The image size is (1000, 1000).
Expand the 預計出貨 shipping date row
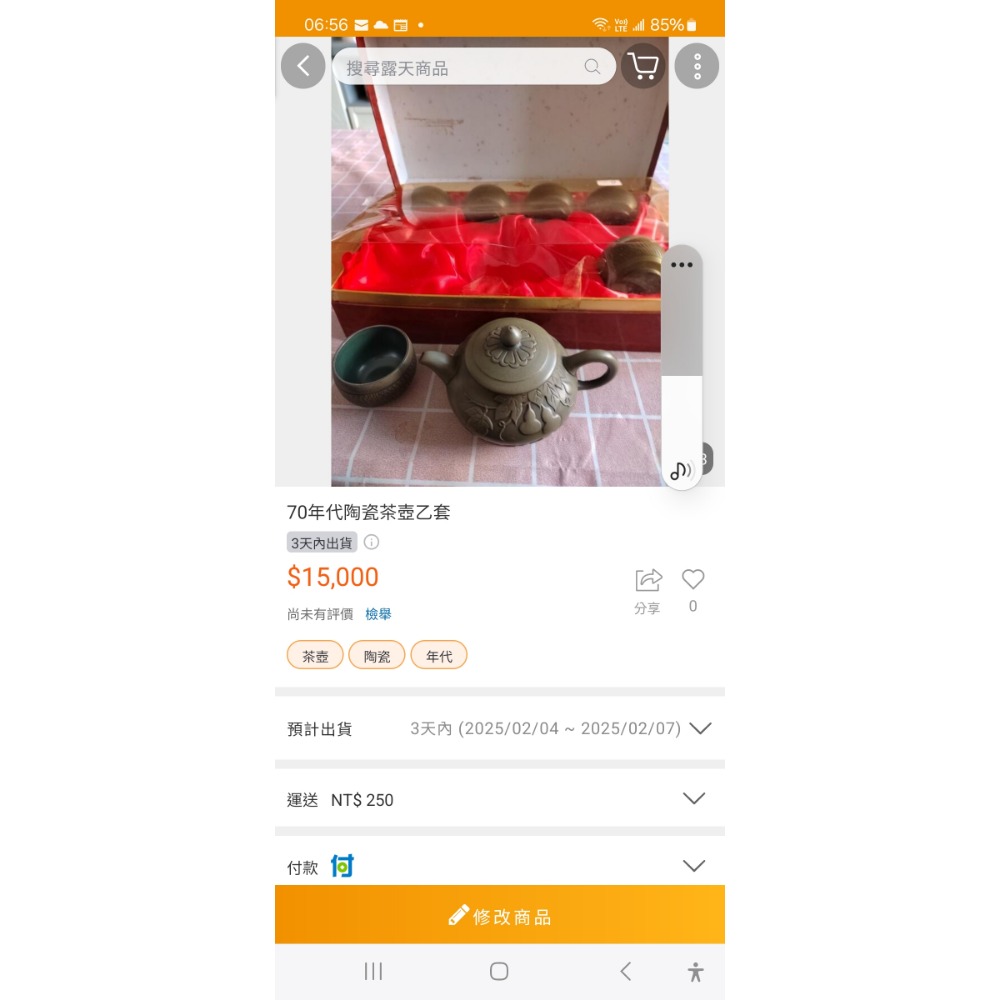coord(499,728)
